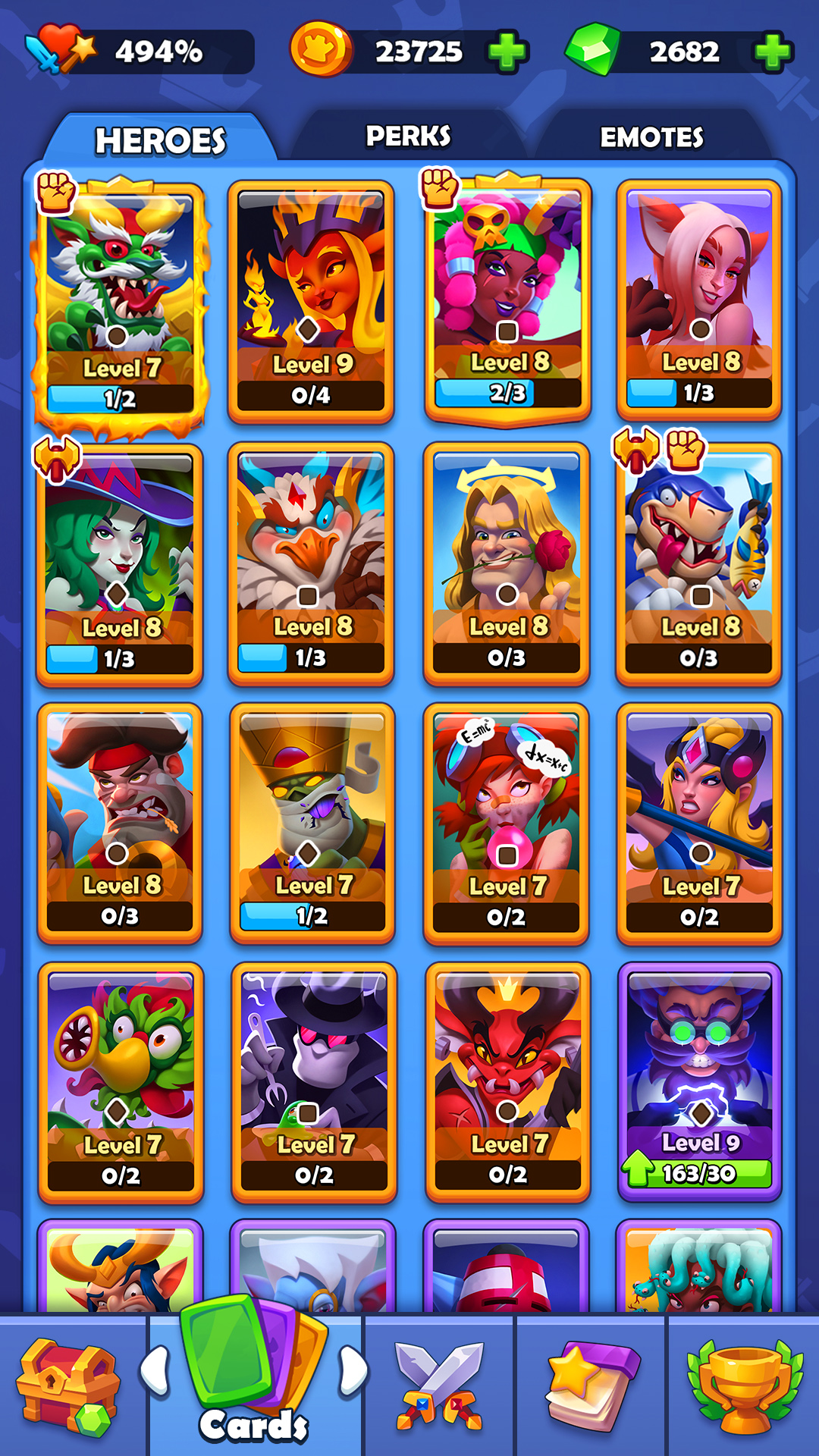Open the treasure chest shop tab
Viewport: 819px width, 1456px height.
click(x=70, y=1386)
